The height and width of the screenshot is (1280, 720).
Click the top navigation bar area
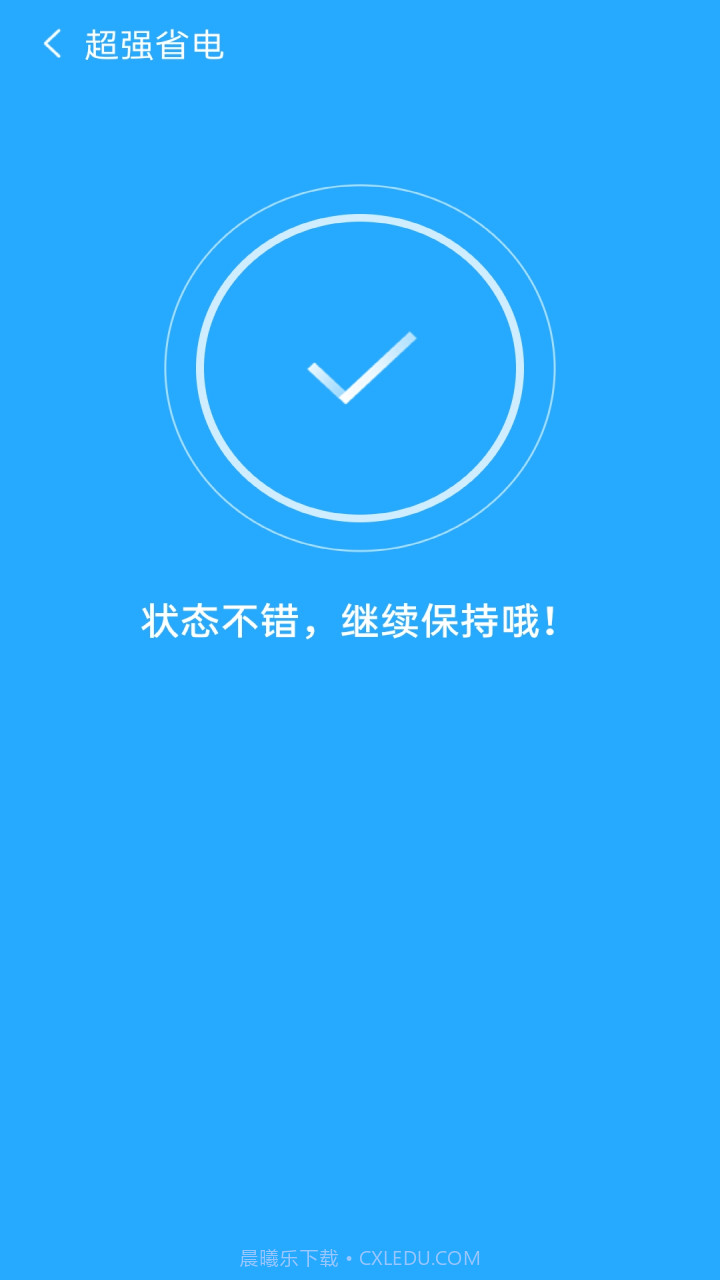click(360, 45)
